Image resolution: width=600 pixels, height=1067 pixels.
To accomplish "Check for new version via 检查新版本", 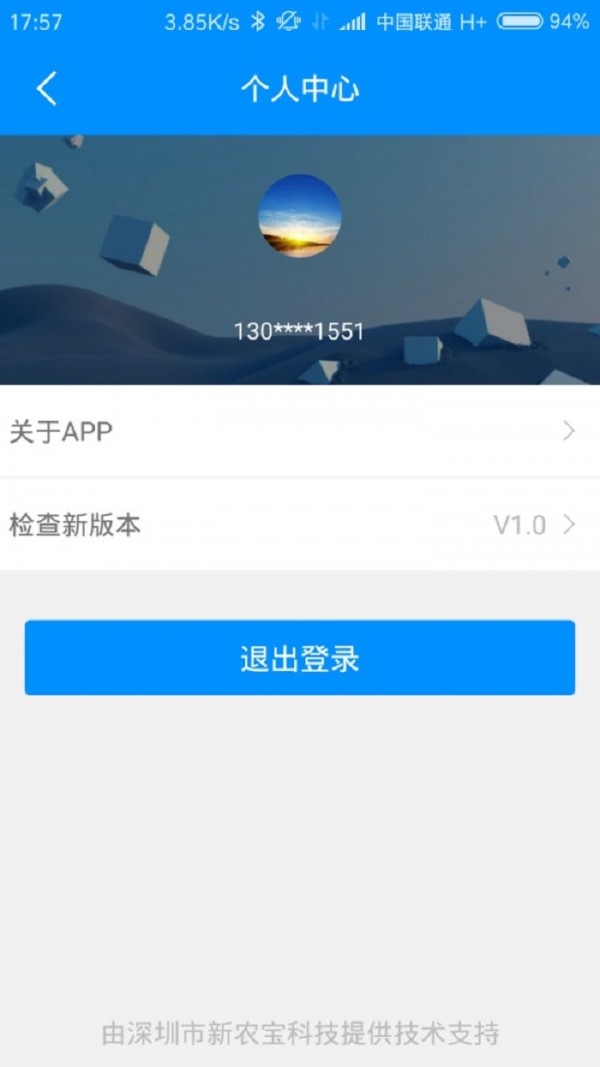I will [299, 525].
